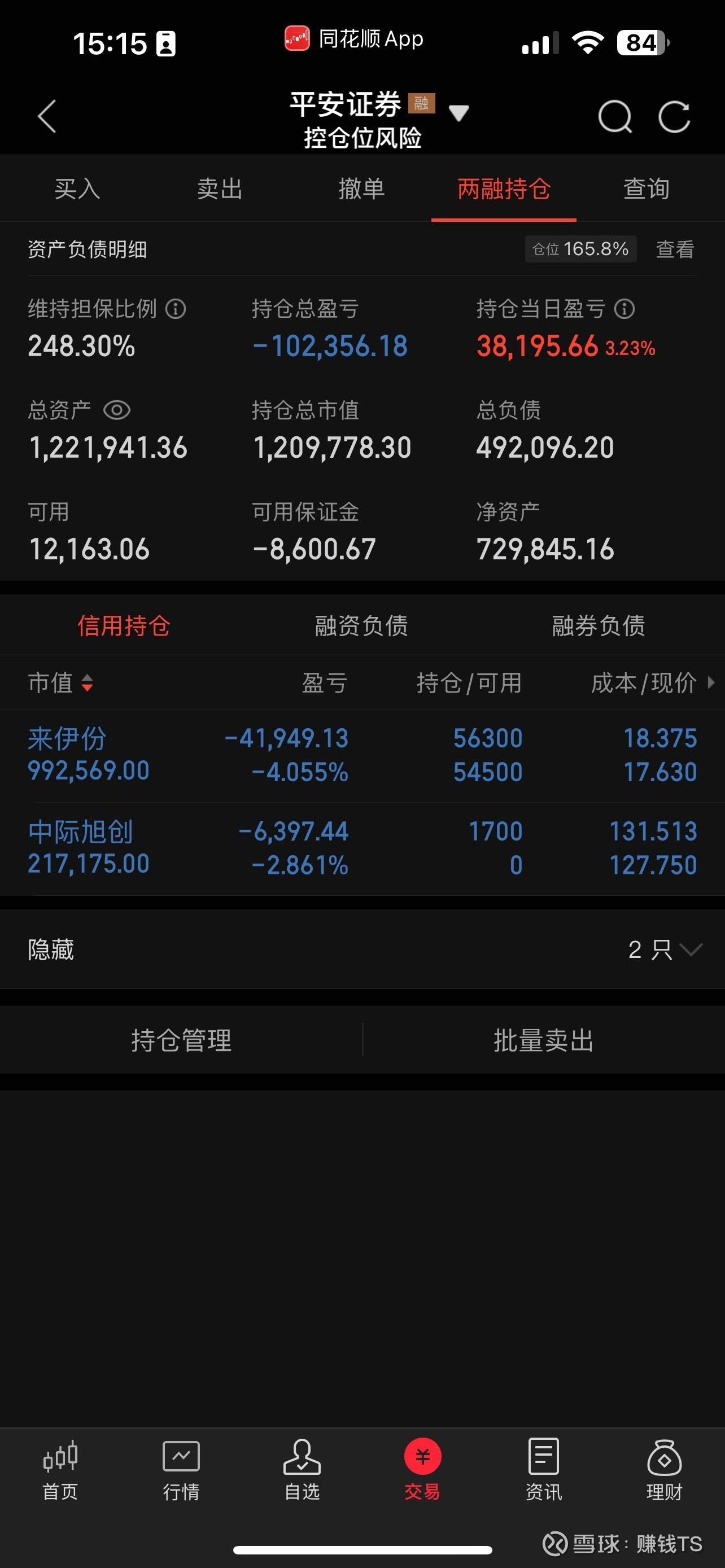View 资产负债明细 via 查看
The height and width of the screenshot is (1568, 725).
click(675, 249)
